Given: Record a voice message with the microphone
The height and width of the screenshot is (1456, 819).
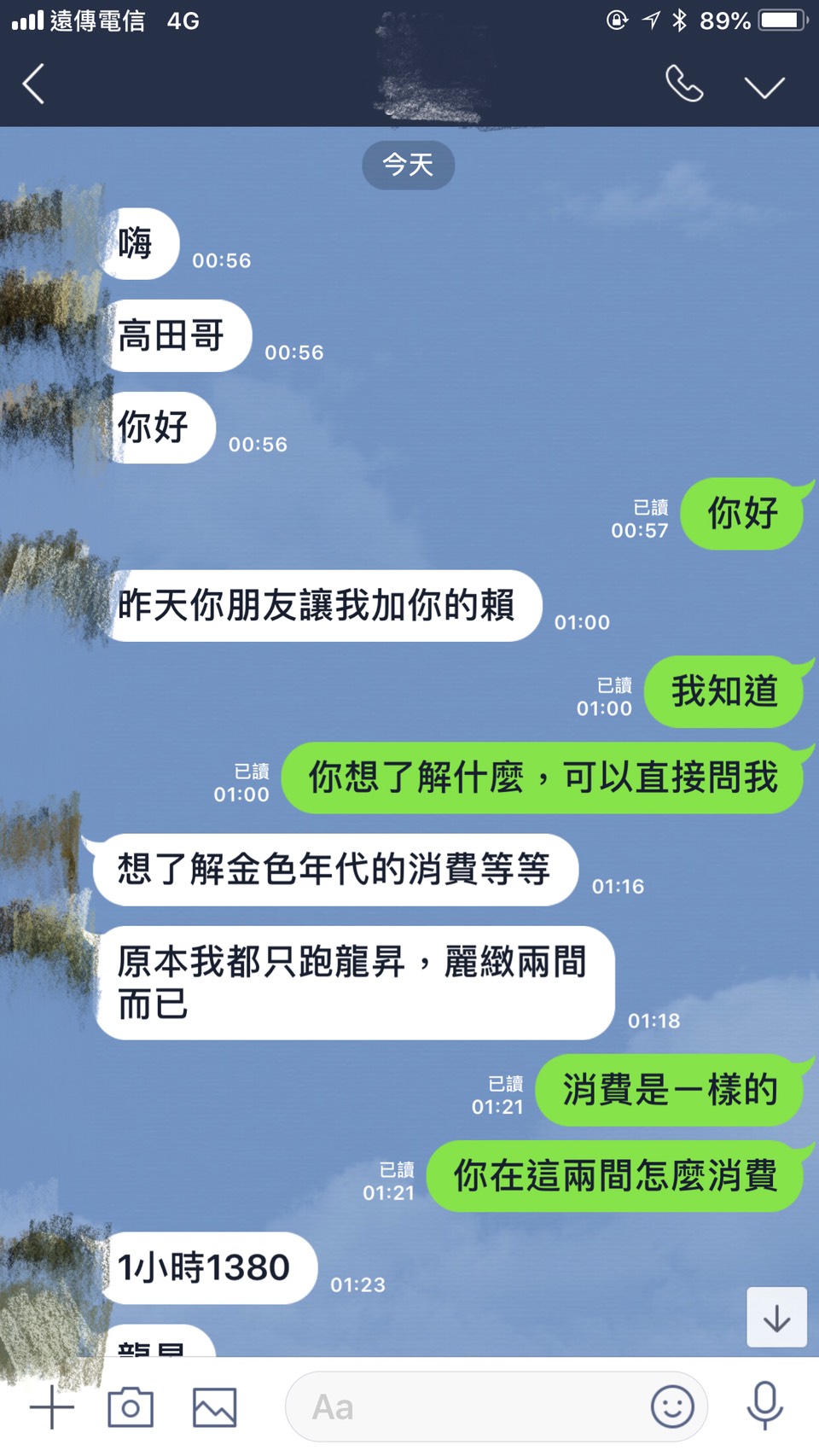Looking at the screenshot, I should [765, 1406].
